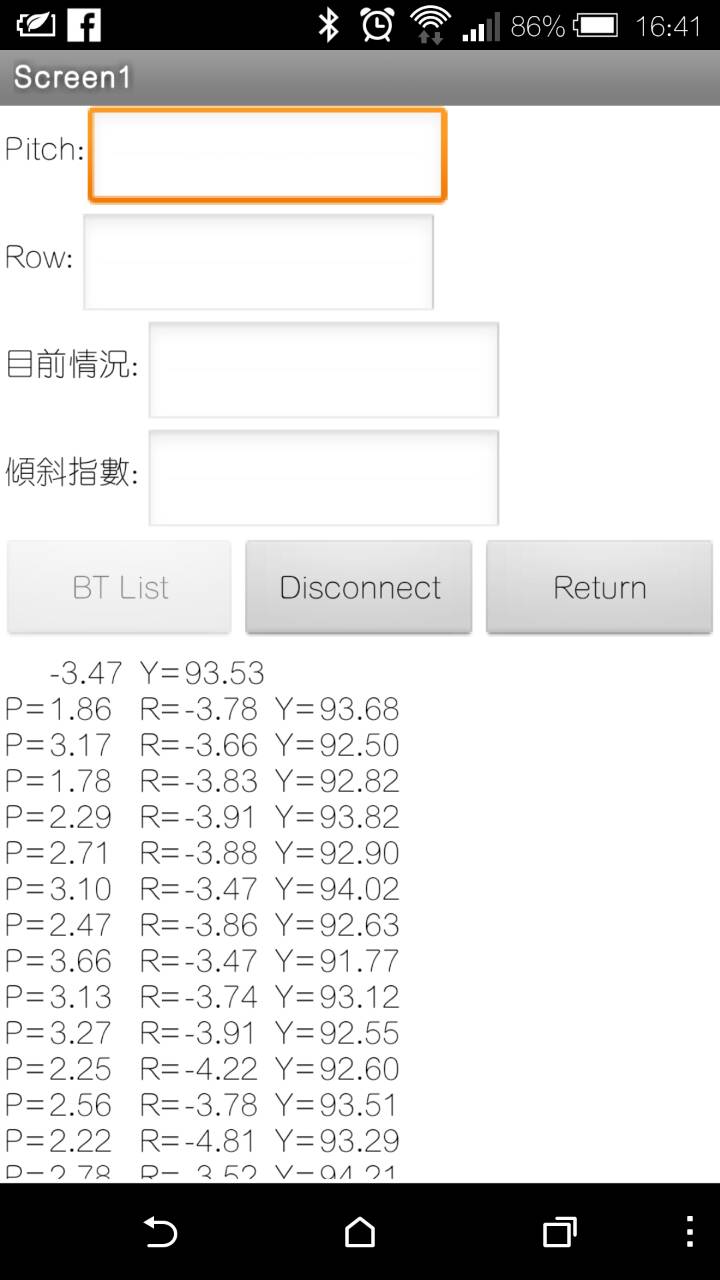Image resolution: width=720 pixels, height=1280 pixels.
Task: Tap the Pitch text field
Action: click(x=267, y=155)
